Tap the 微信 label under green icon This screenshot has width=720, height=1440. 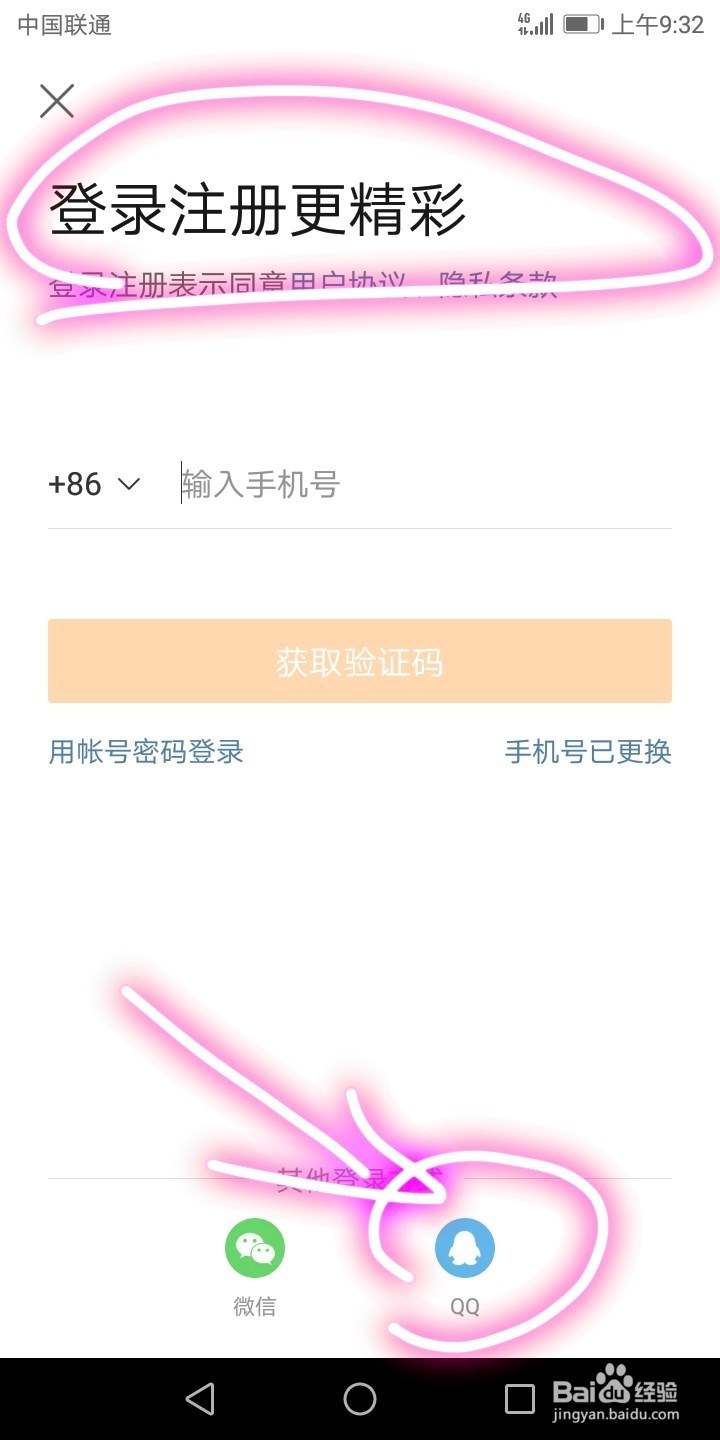(x=255, y=1305)
